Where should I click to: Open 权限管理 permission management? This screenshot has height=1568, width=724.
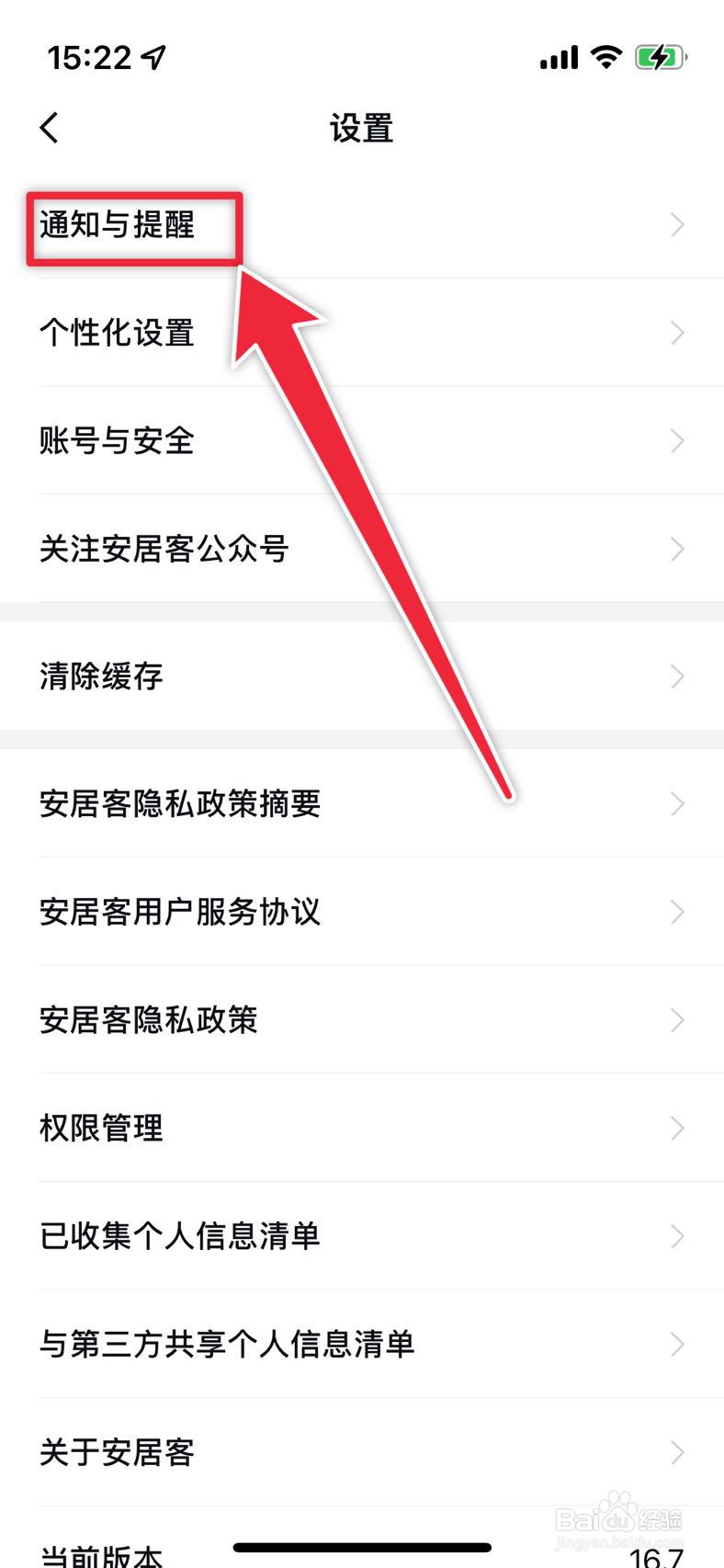click(x=101, y=1129)
